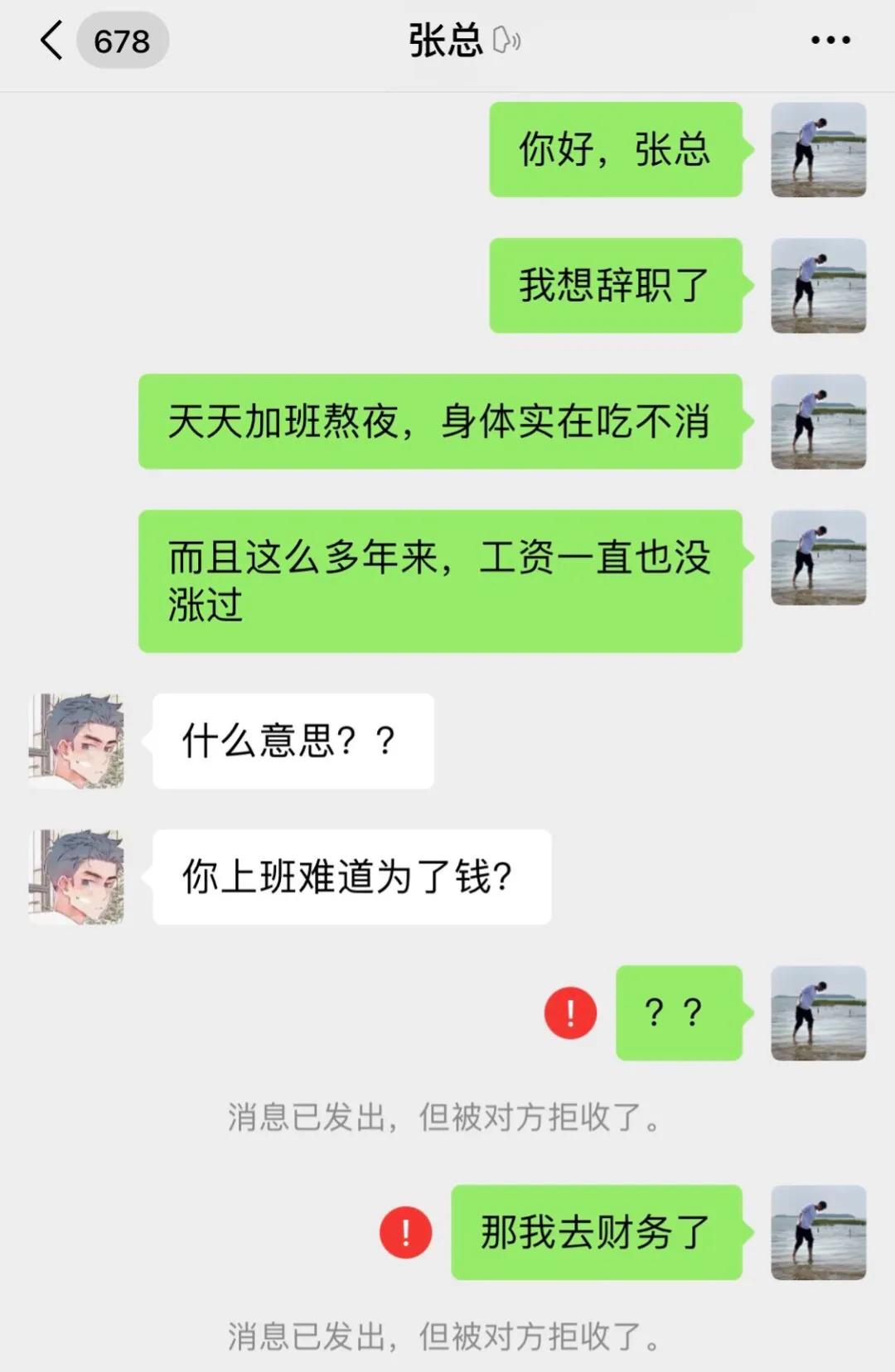The width and height of the screenshot is (895, 1372).
Task: Tap your avatar beside 你好，张总 message
Action: pyautogui.click(x=817, y=151)
